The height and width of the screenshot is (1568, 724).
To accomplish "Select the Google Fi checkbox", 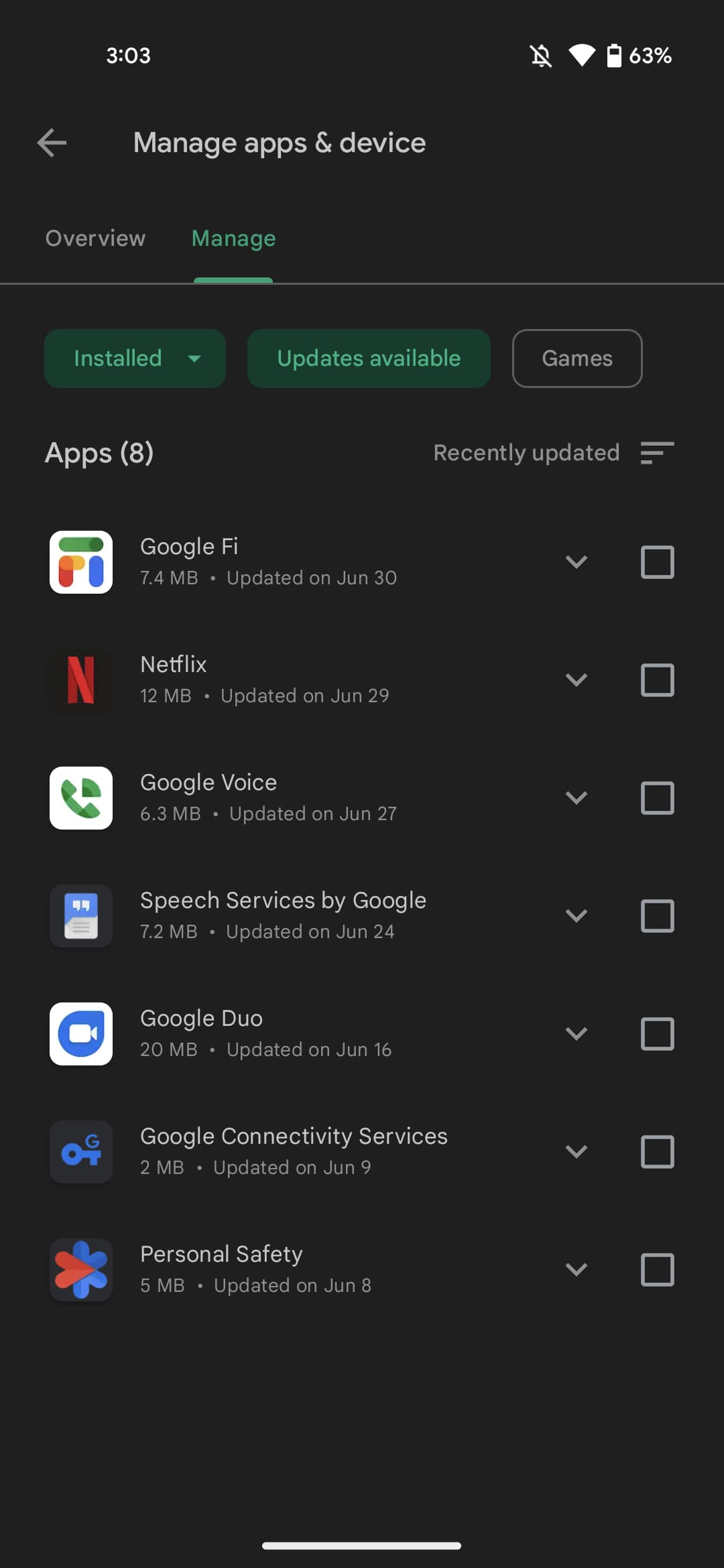I will point(657,562).
